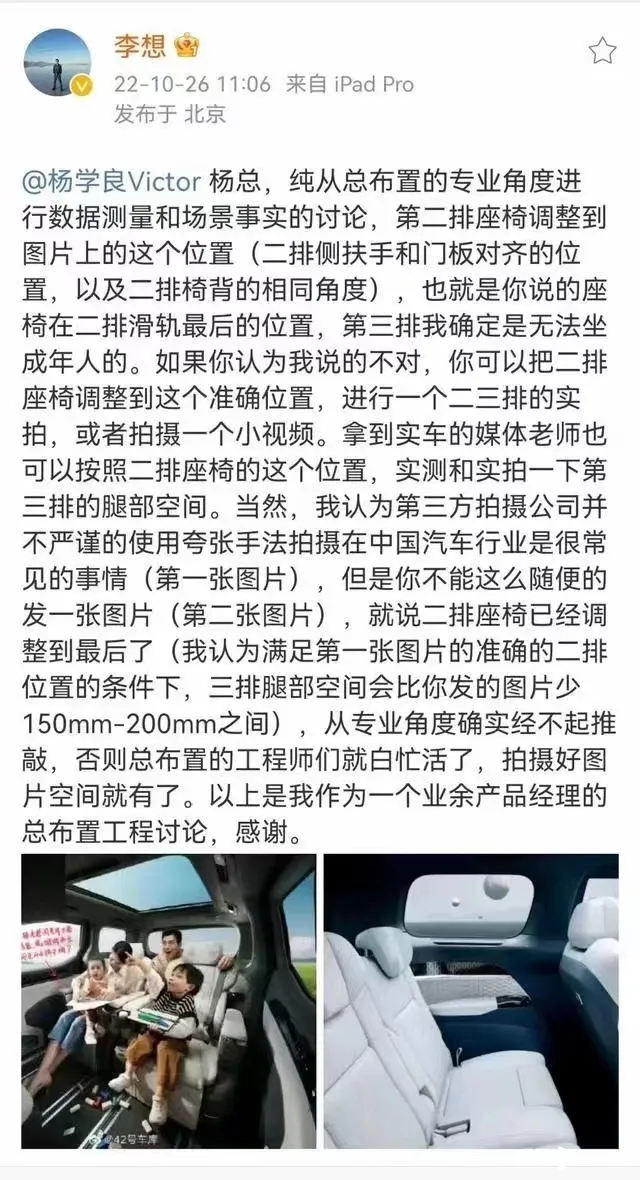Open the username 李想
The width and height of the screenshot is (640, 1180).
(x=140, y=45)
